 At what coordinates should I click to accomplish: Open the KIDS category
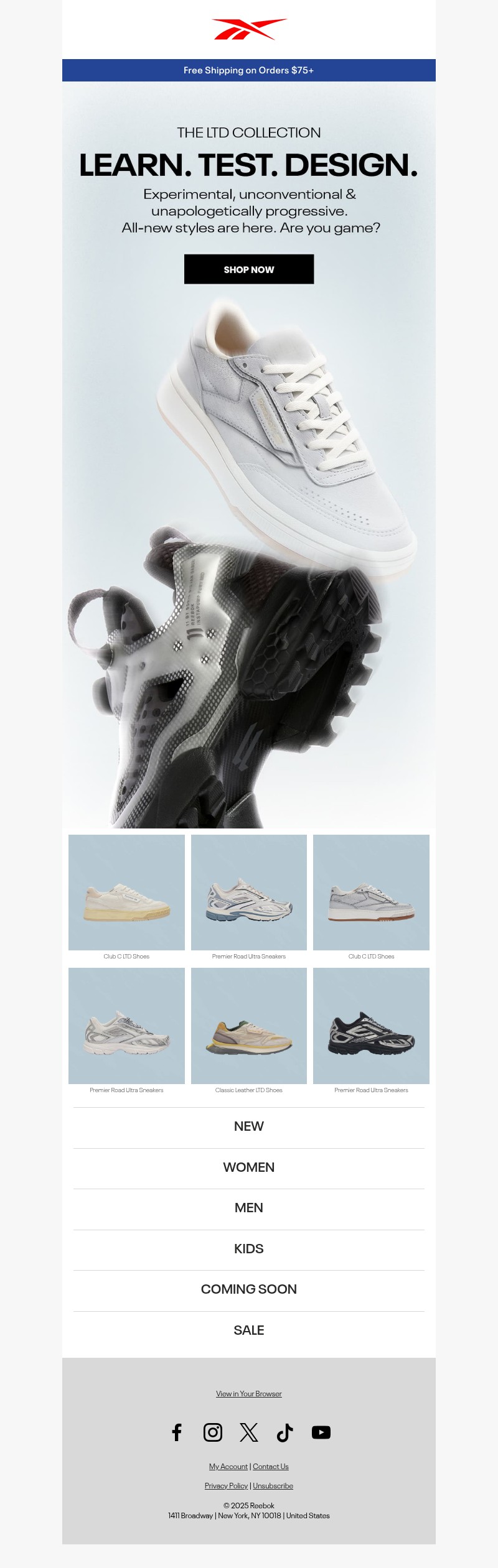pos(249,1249)
